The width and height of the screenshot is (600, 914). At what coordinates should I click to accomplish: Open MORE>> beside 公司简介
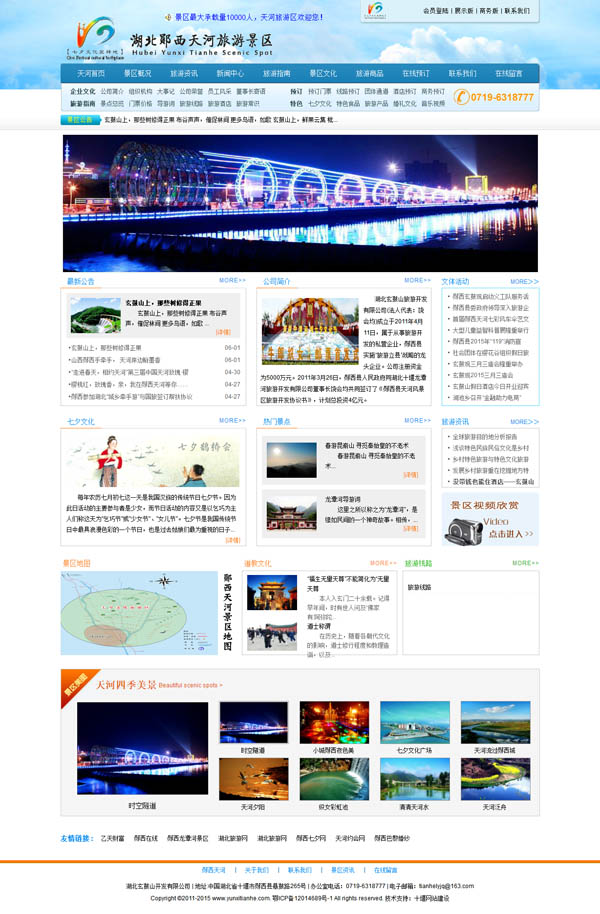point(417,281)
